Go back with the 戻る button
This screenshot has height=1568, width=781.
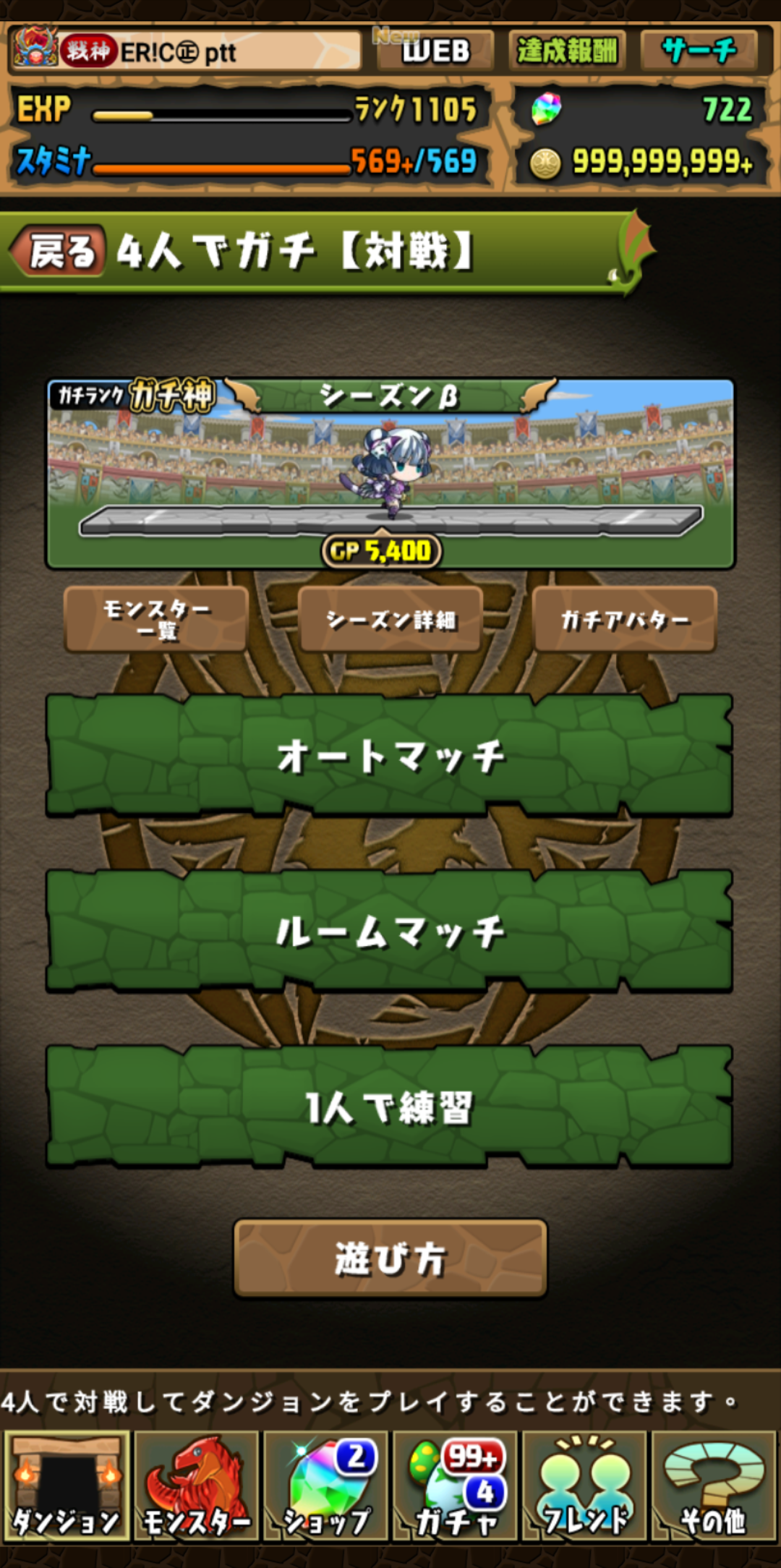pos(59,251)
